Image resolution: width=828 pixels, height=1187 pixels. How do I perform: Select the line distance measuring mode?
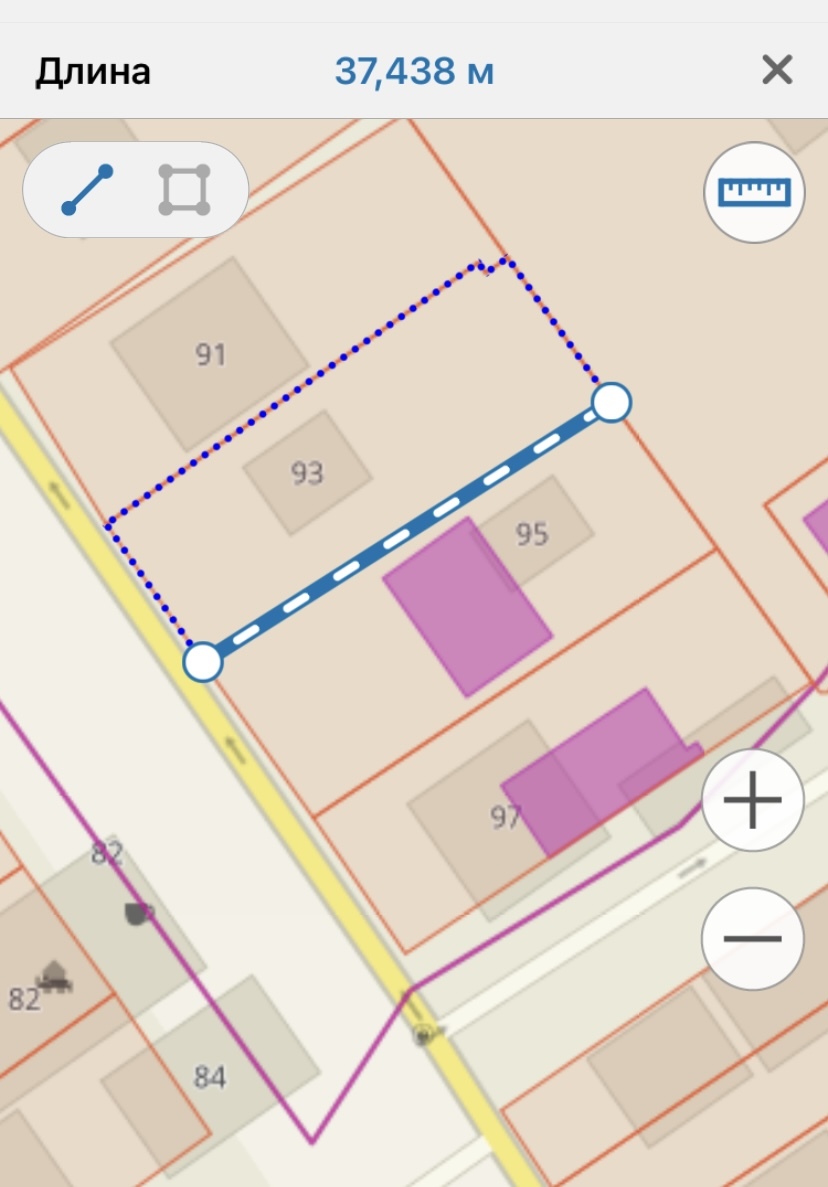coord(87,189)
